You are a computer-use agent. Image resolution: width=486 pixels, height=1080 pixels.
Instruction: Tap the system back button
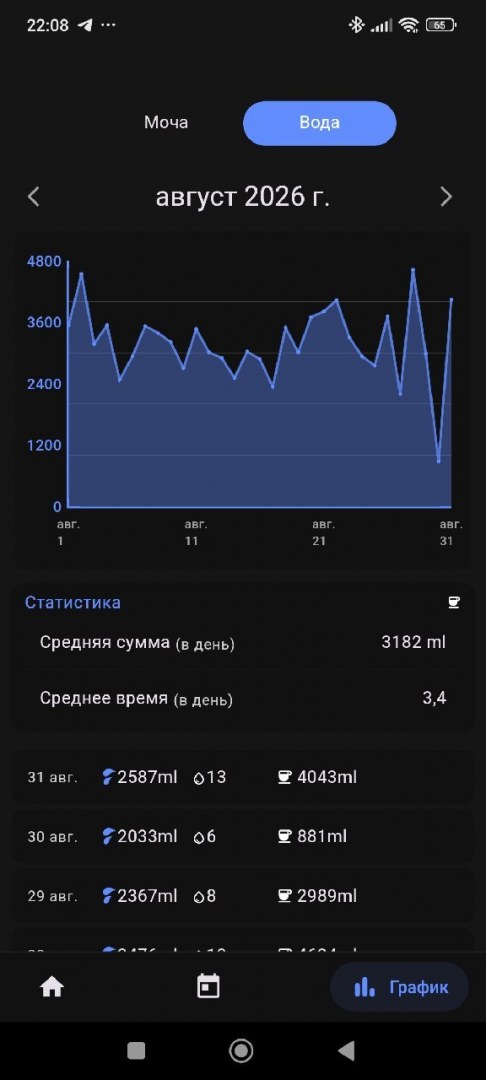346,1050
